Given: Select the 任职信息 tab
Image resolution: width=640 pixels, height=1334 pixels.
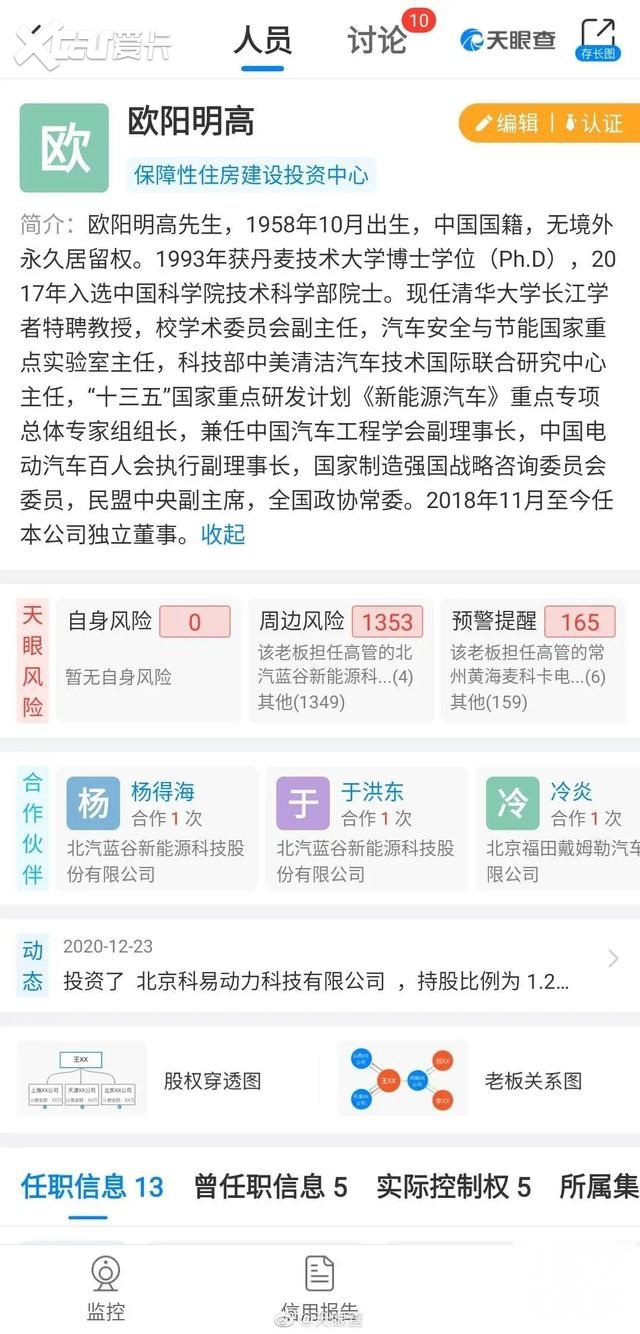Looking at the screenshot, I should [92, 1187].
